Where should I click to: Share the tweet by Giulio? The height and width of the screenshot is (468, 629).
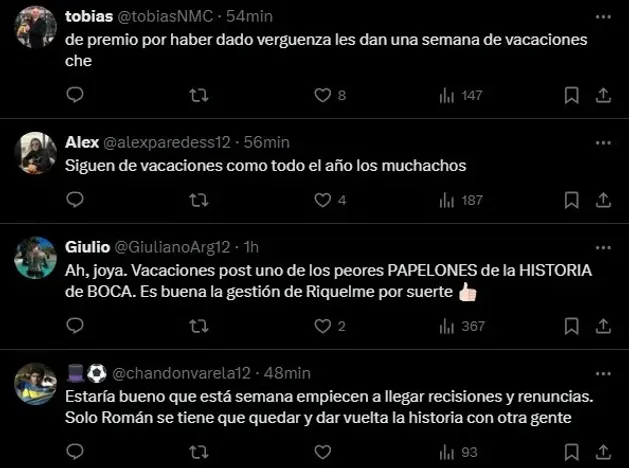pos(602,326)
